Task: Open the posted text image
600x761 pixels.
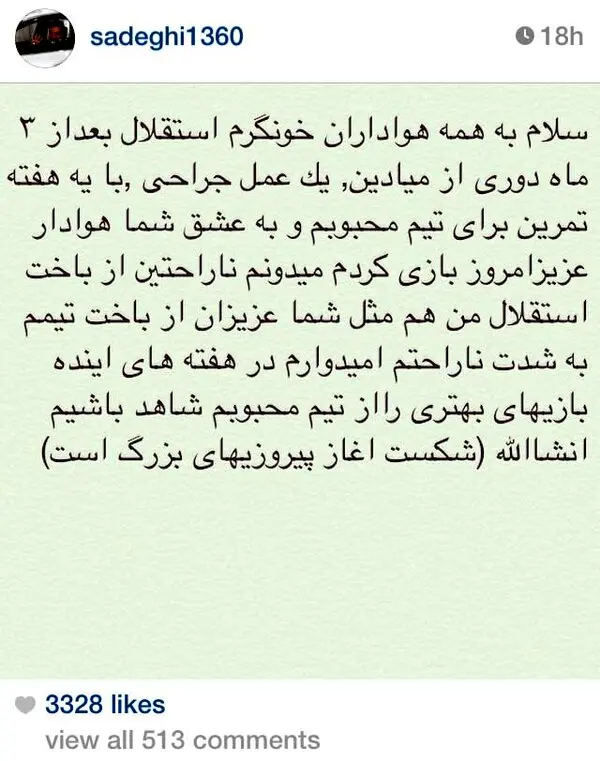Action: coord(300,381)
